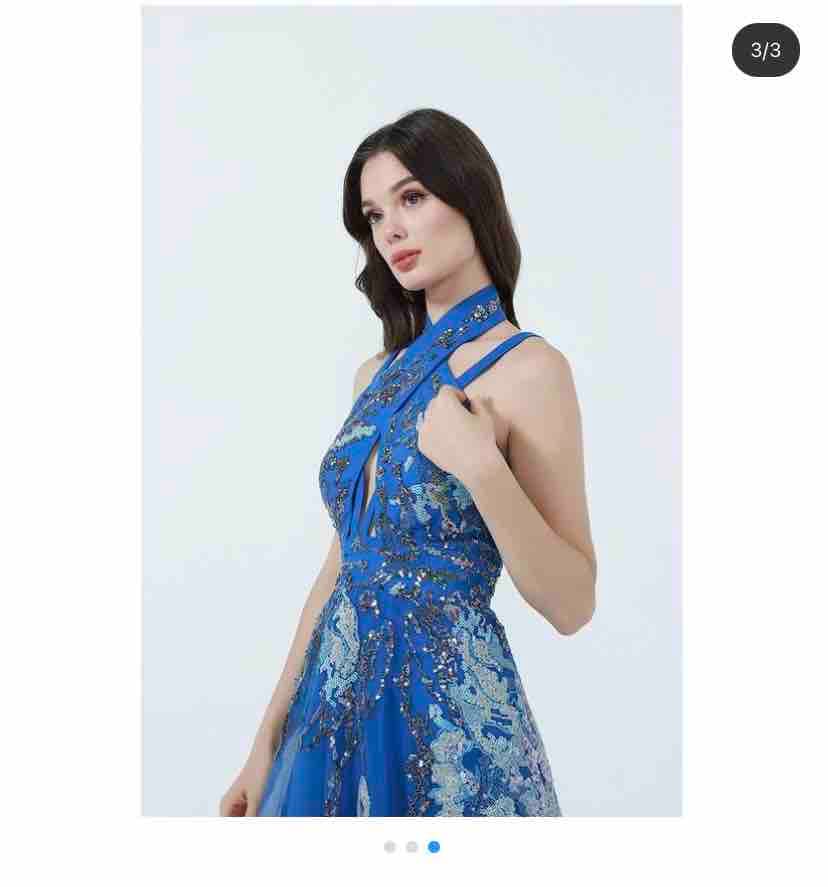Tap the highlighted third page dot
This screenshot has height=887, width=828.
pyautogui.click(x=434, y=847)
